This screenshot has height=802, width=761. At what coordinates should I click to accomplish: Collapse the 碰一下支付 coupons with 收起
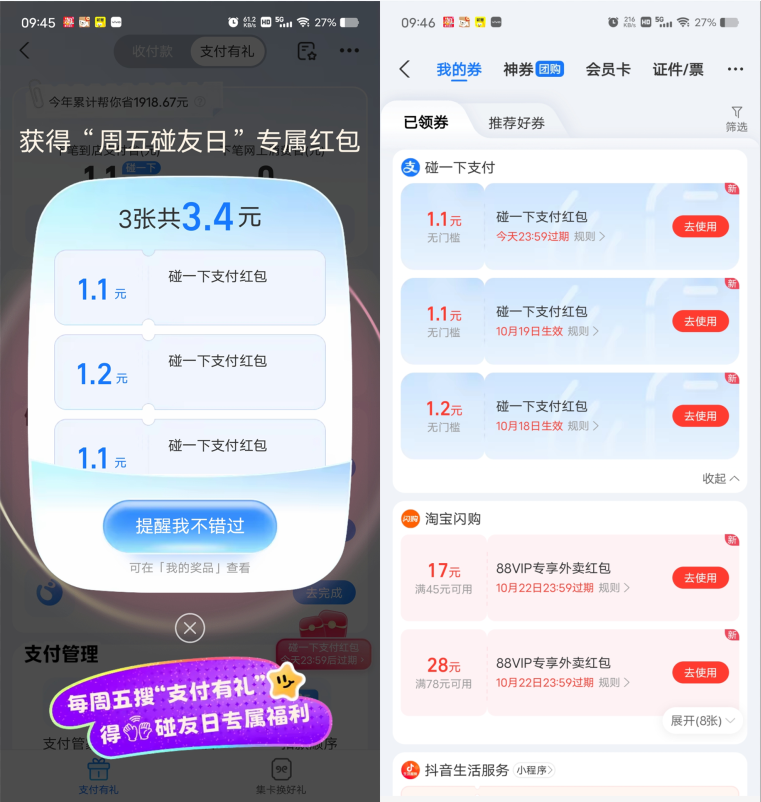click(x=720, y=478)
